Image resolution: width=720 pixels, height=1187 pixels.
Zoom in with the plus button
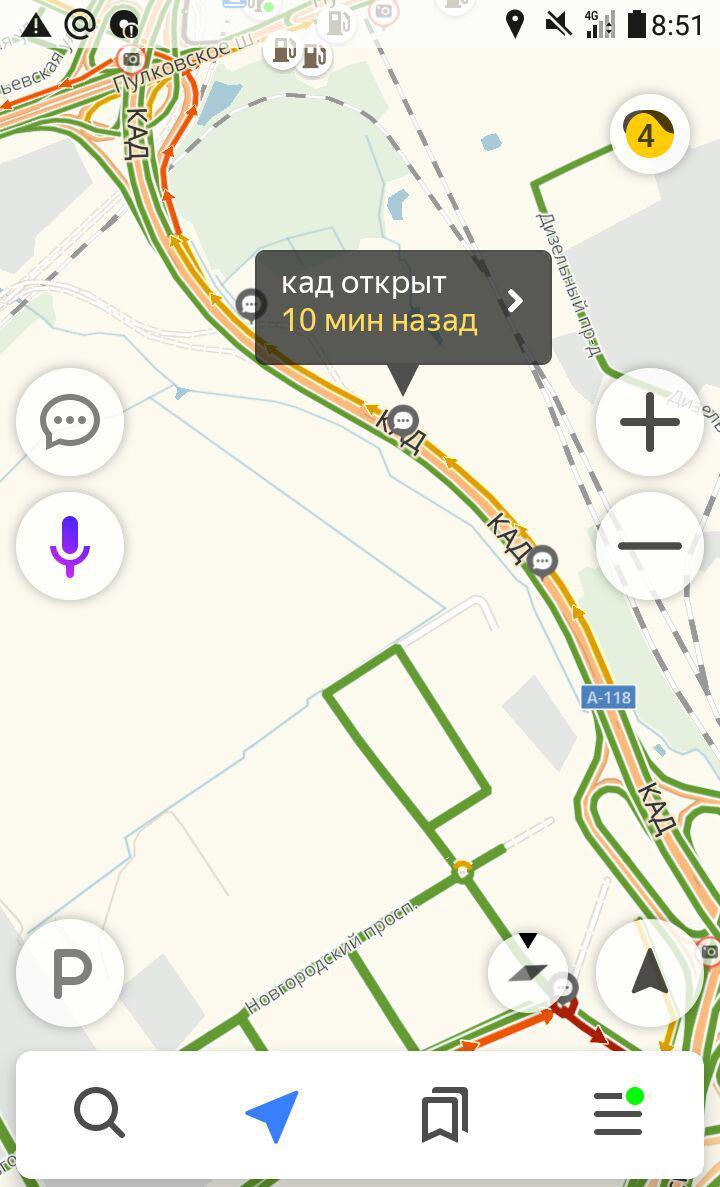tap(650, 422)
